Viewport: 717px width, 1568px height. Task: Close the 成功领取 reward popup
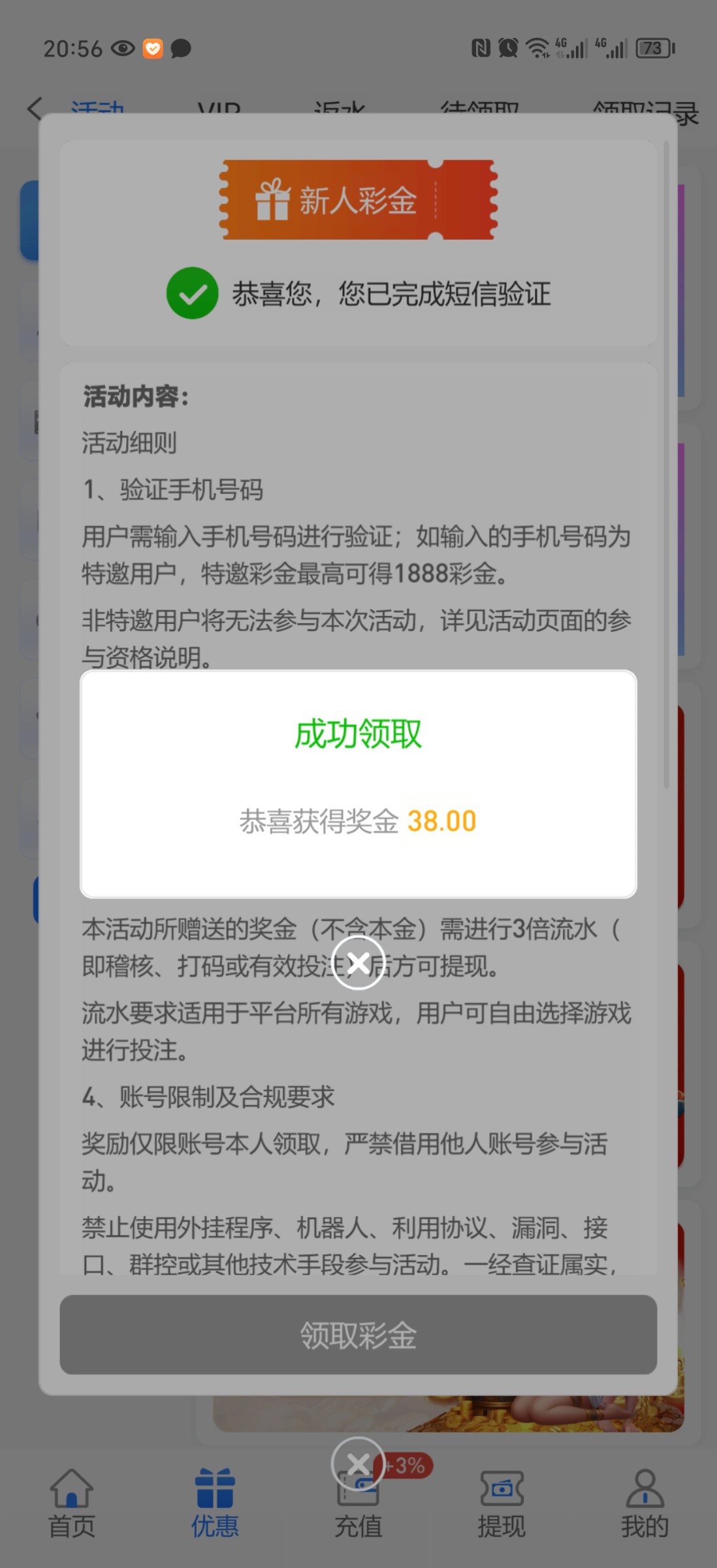pyautogui.click(x=358, y=962)
